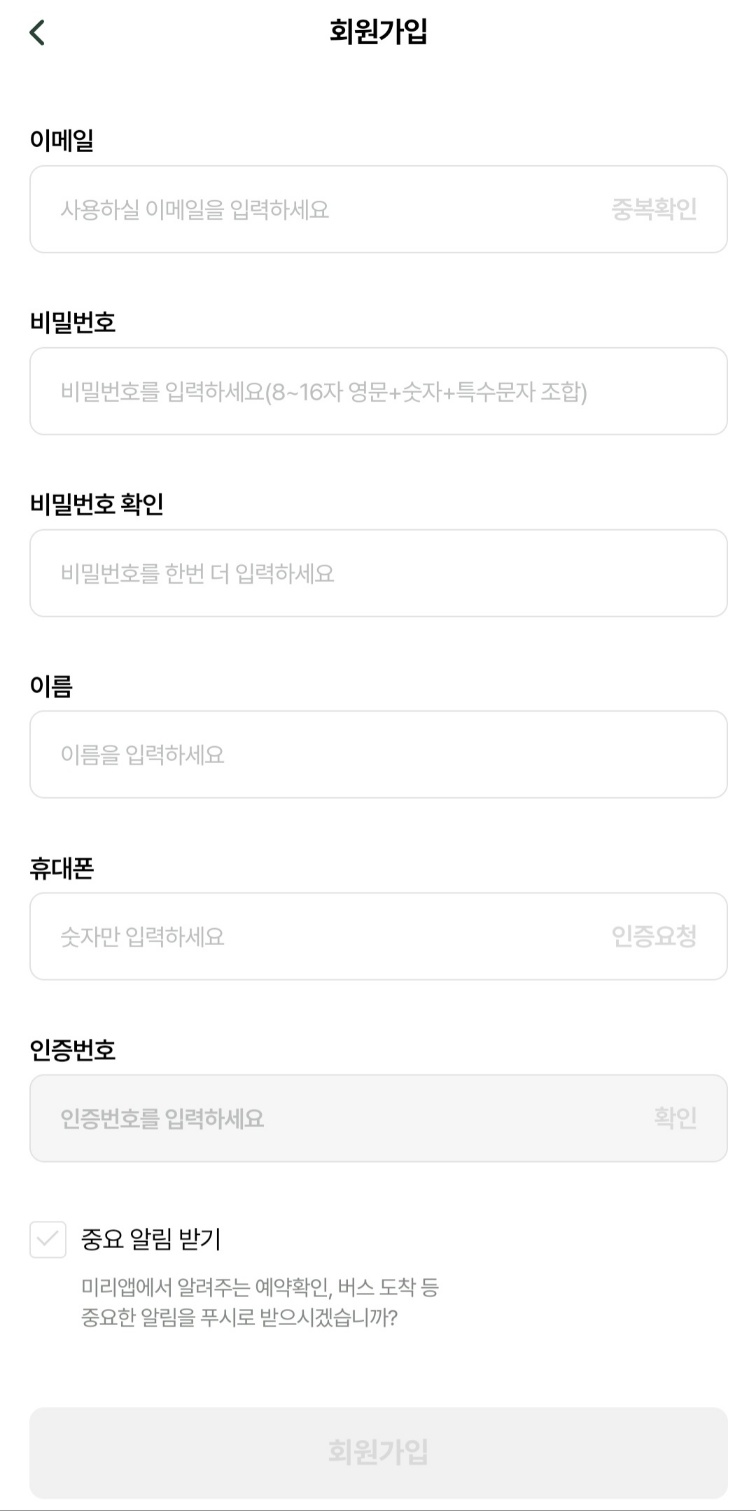Screen dimensions: 756x1511
Task: Click 확인 to confirm verification code
Action: (674, 1118)
